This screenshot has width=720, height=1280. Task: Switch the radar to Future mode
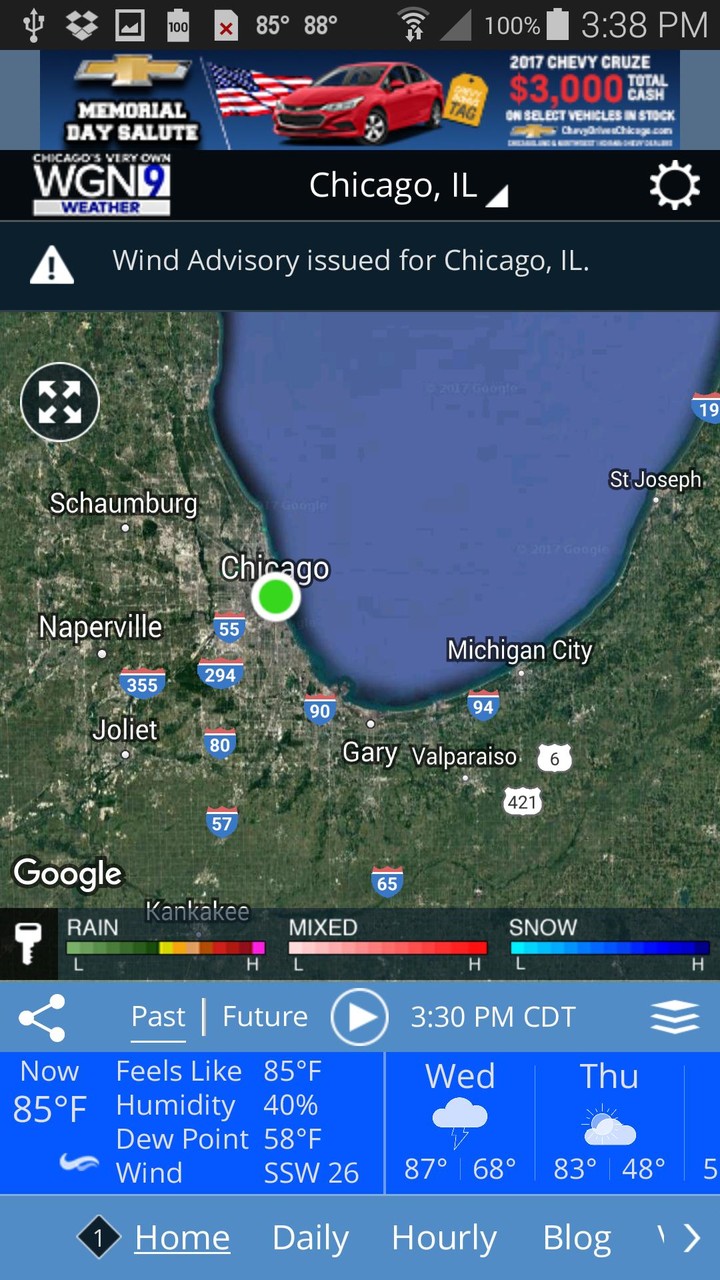(x=264, y=1016)
